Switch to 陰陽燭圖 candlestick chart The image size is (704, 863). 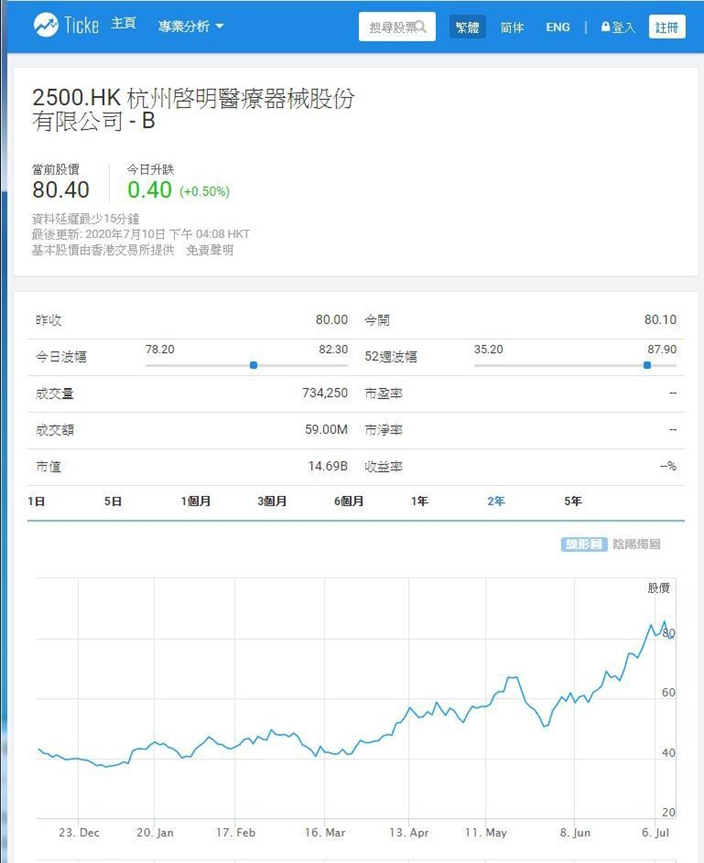click(636, 544)
